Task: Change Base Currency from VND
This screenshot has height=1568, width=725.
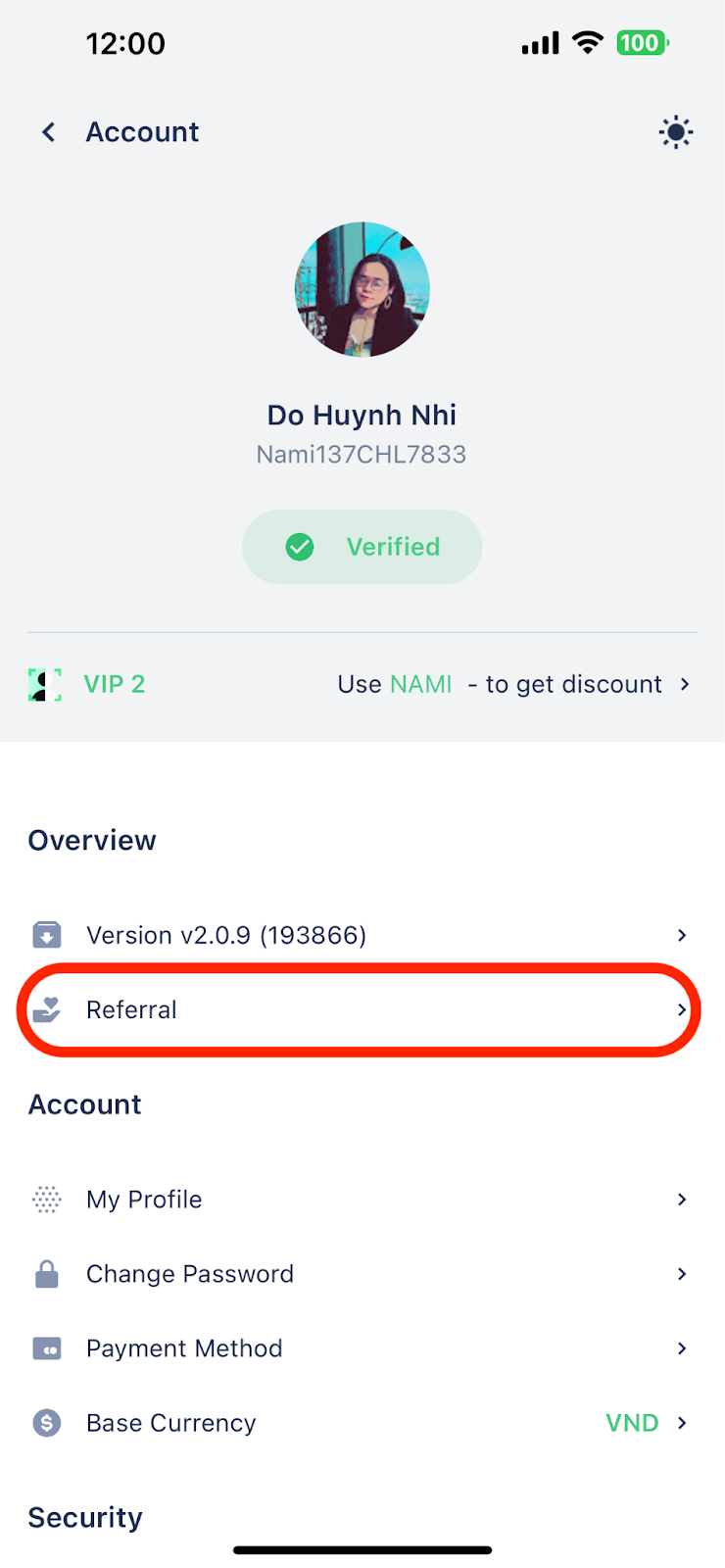Action: point(362,1423)
